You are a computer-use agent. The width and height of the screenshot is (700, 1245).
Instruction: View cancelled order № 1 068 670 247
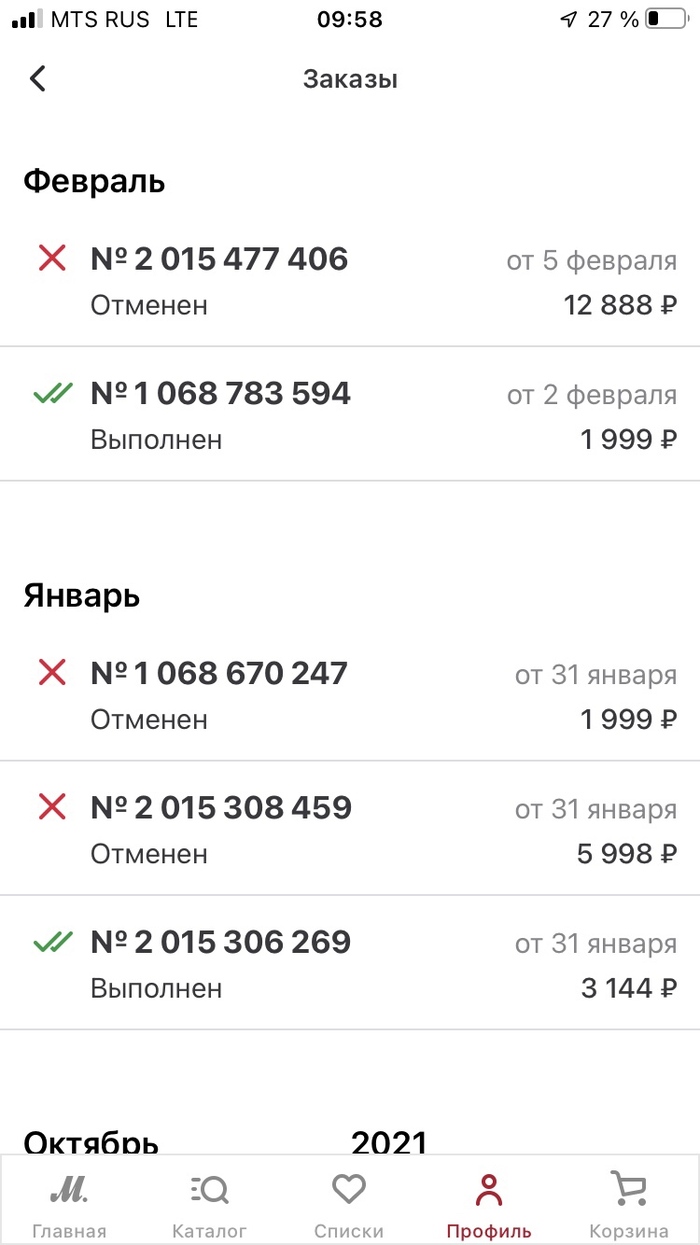350,695
